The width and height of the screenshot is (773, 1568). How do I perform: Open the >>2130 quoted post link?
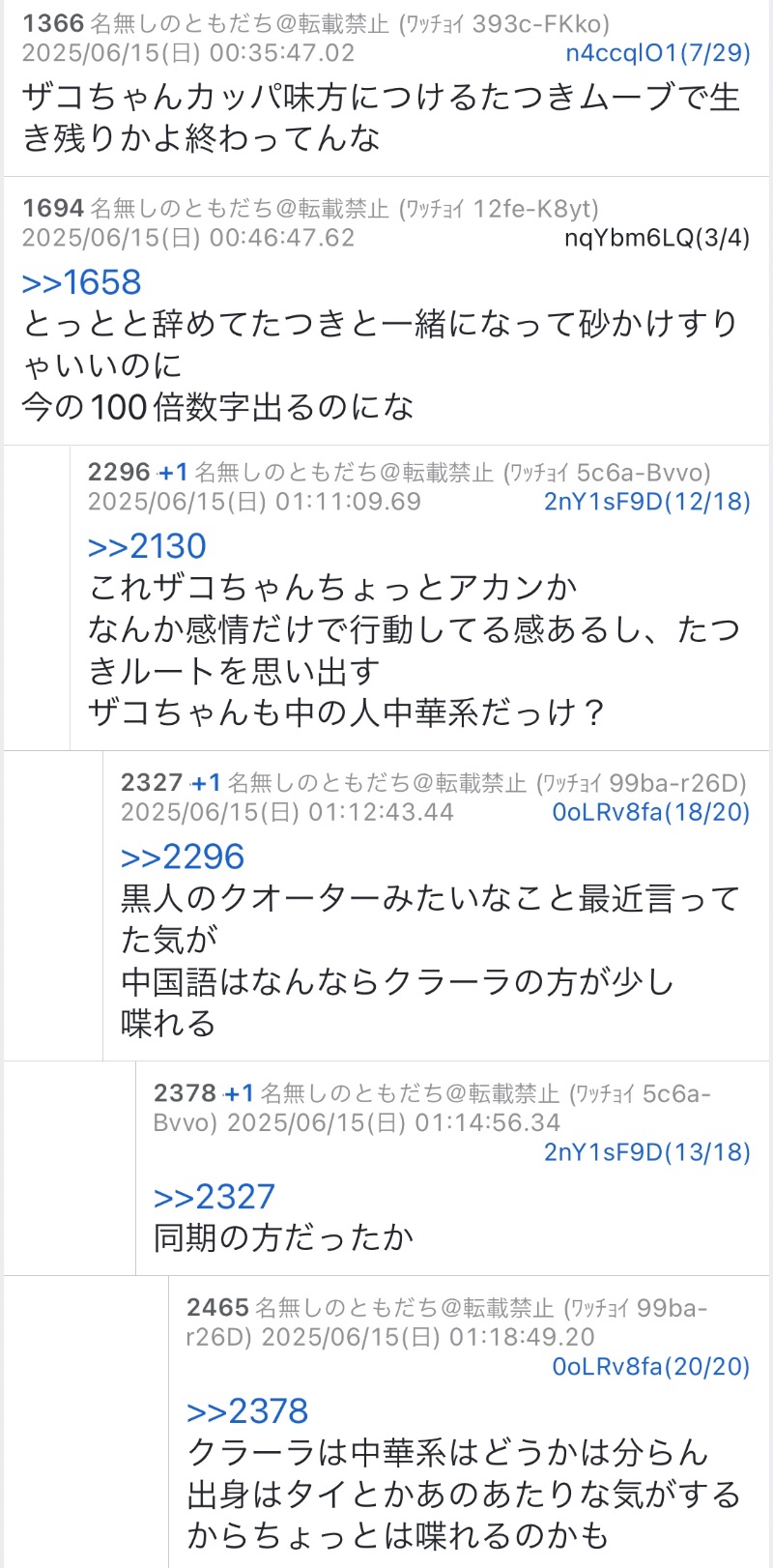[147, 546]
